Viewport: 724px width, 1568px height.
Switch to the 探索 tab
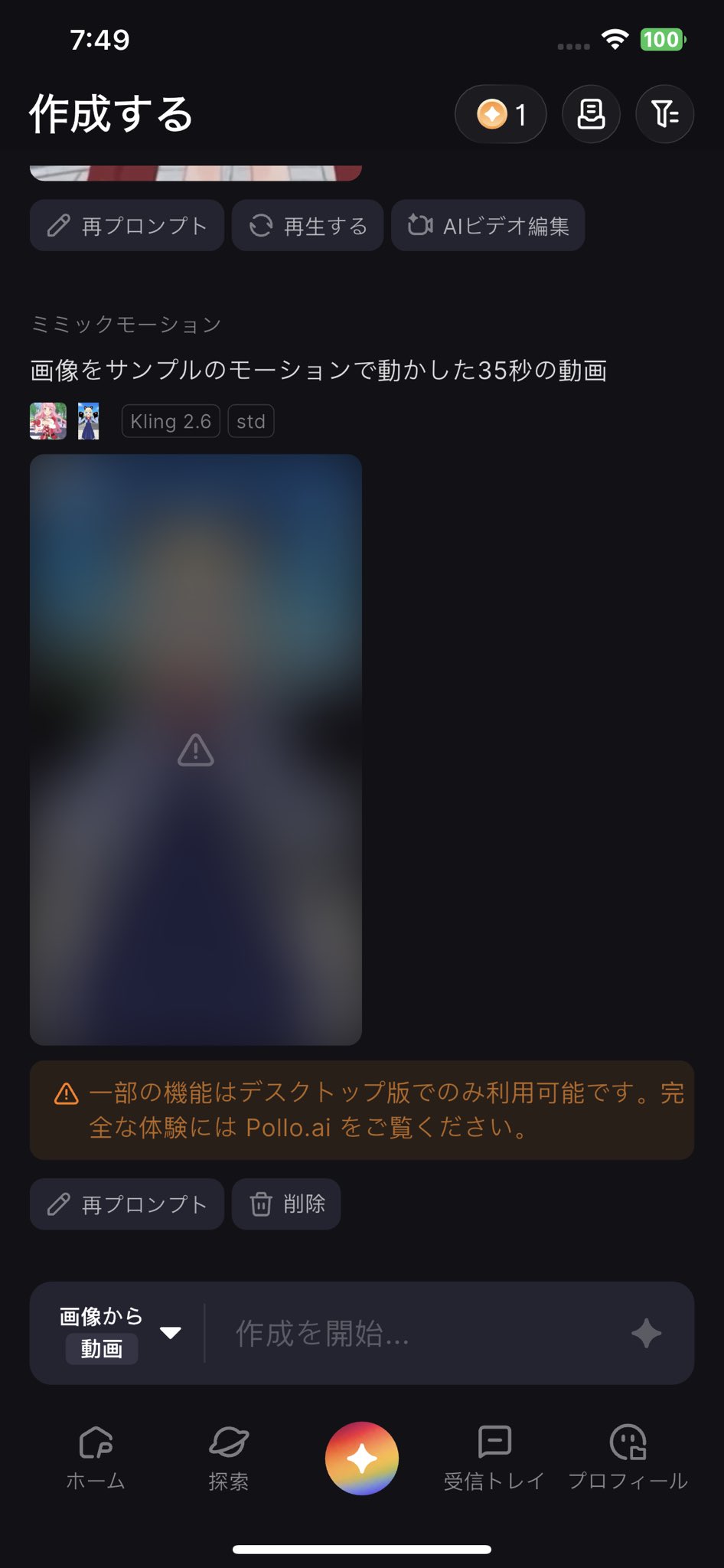click(228, 1458)
